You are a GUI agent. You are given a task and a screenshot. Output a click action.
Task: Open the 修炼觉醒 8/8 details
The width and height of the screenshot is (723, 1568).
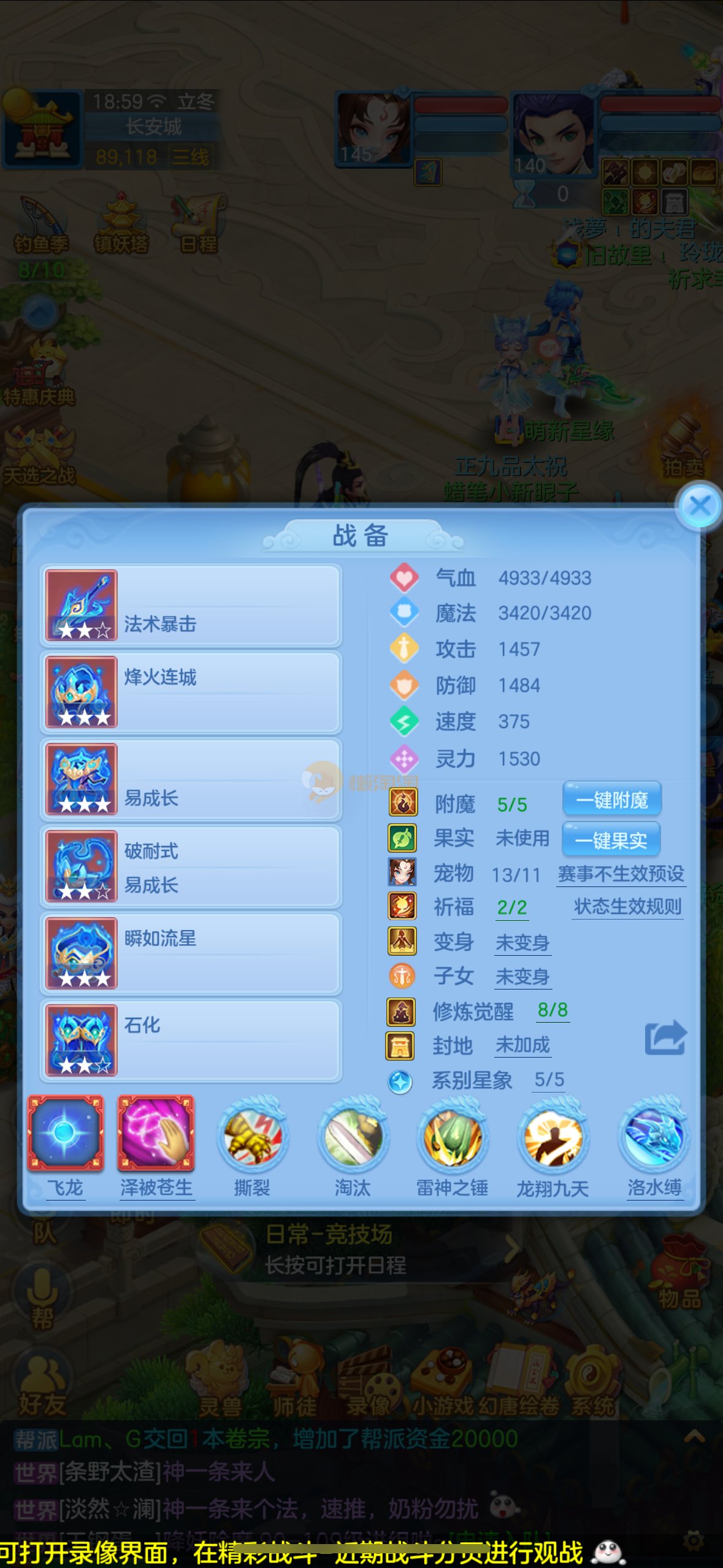coord(552,1010)
